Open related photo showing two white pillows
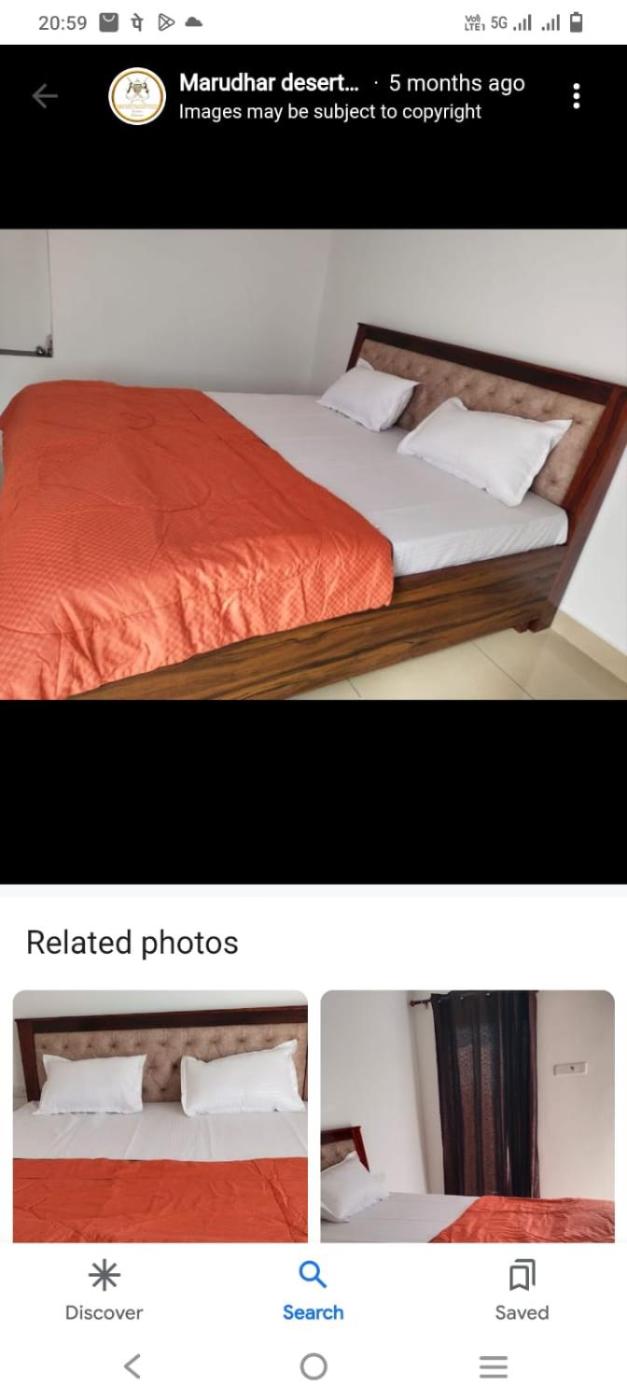The image size is (627, 1400). tap(160, 1115)
